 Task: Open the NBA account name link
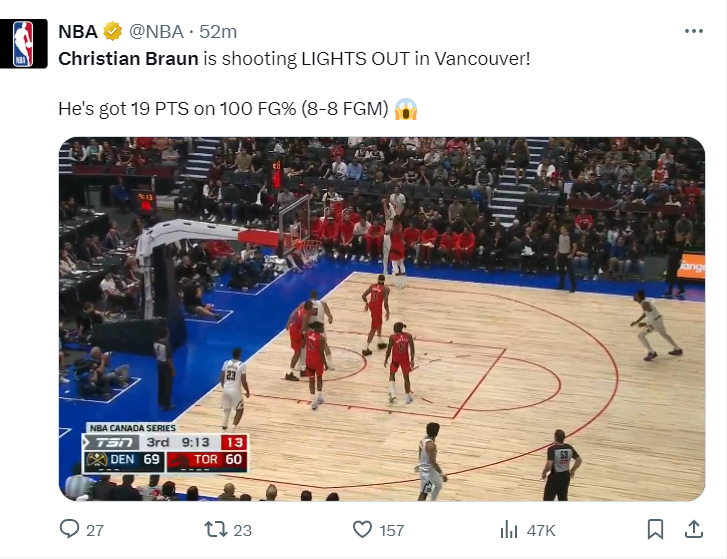[78, 31]
